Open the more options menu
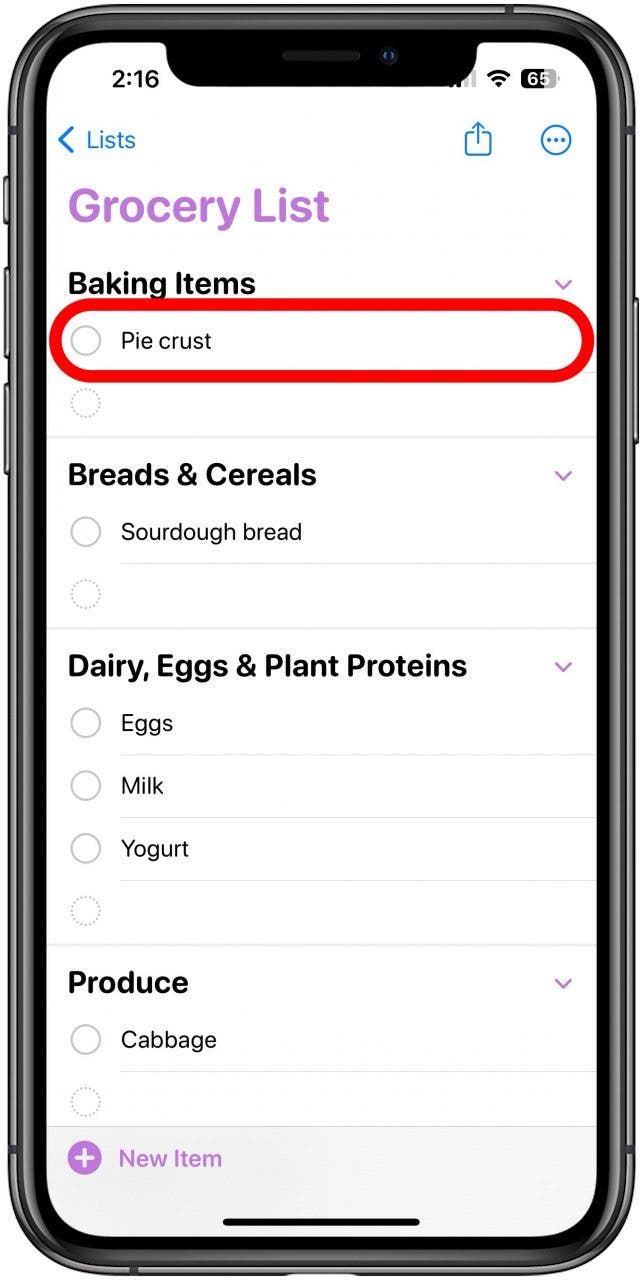Screen dimensions: 642x1280 click(x=556, y=140)
